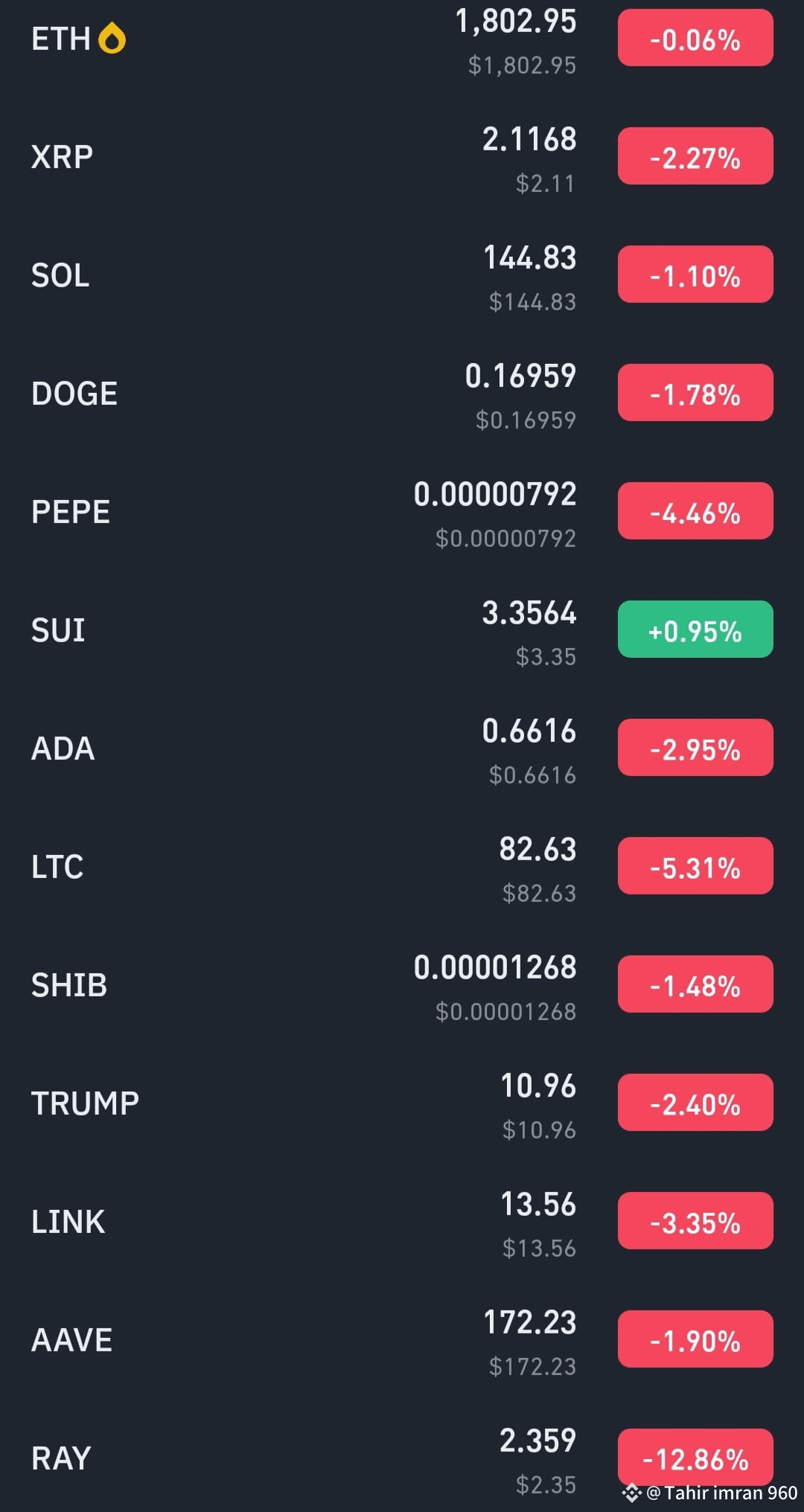Select the DOGE listing

[x=74, y=394]
